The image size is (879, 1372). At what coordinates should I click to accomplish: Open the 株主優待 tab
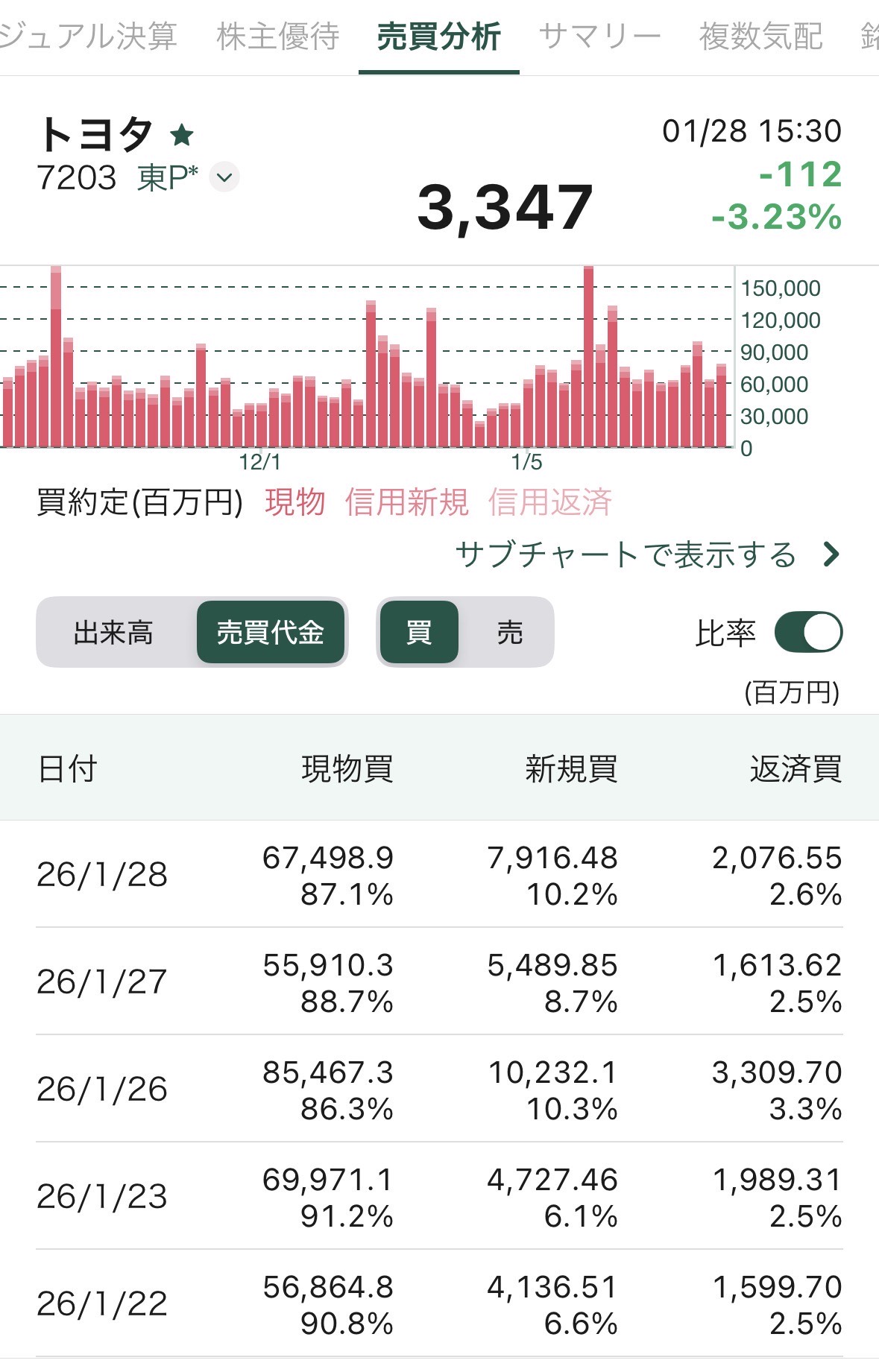pyautogui.click(x=278, y=34)
